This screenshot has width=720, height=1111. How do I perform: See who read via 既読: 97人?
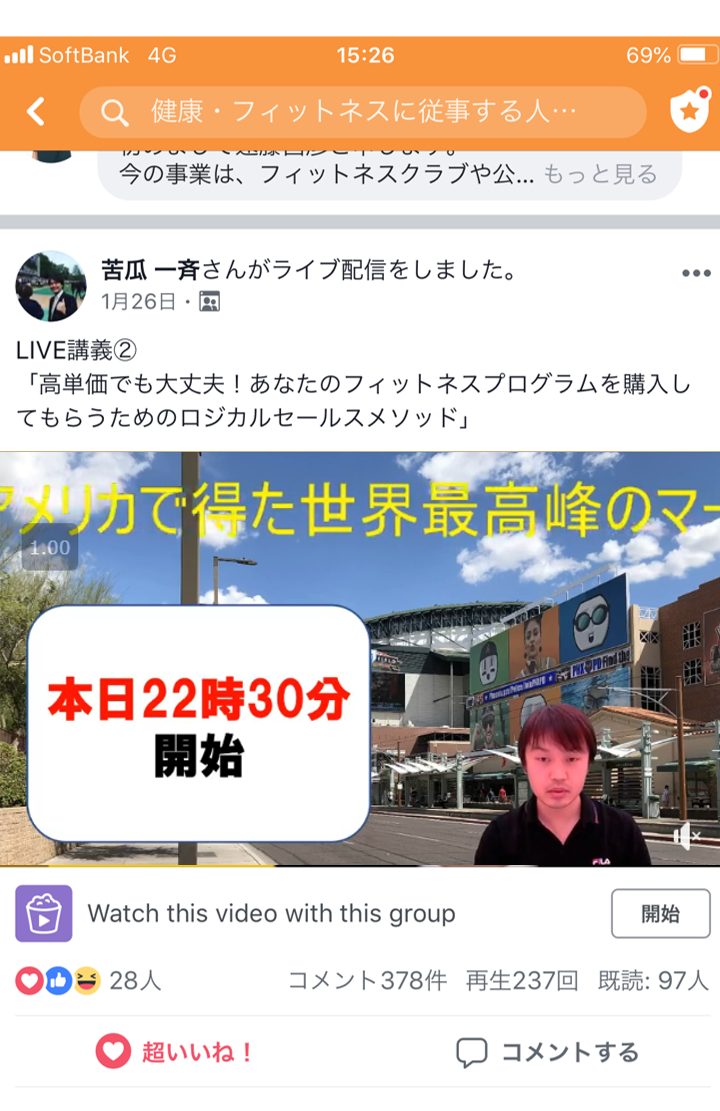coord(653,980)
